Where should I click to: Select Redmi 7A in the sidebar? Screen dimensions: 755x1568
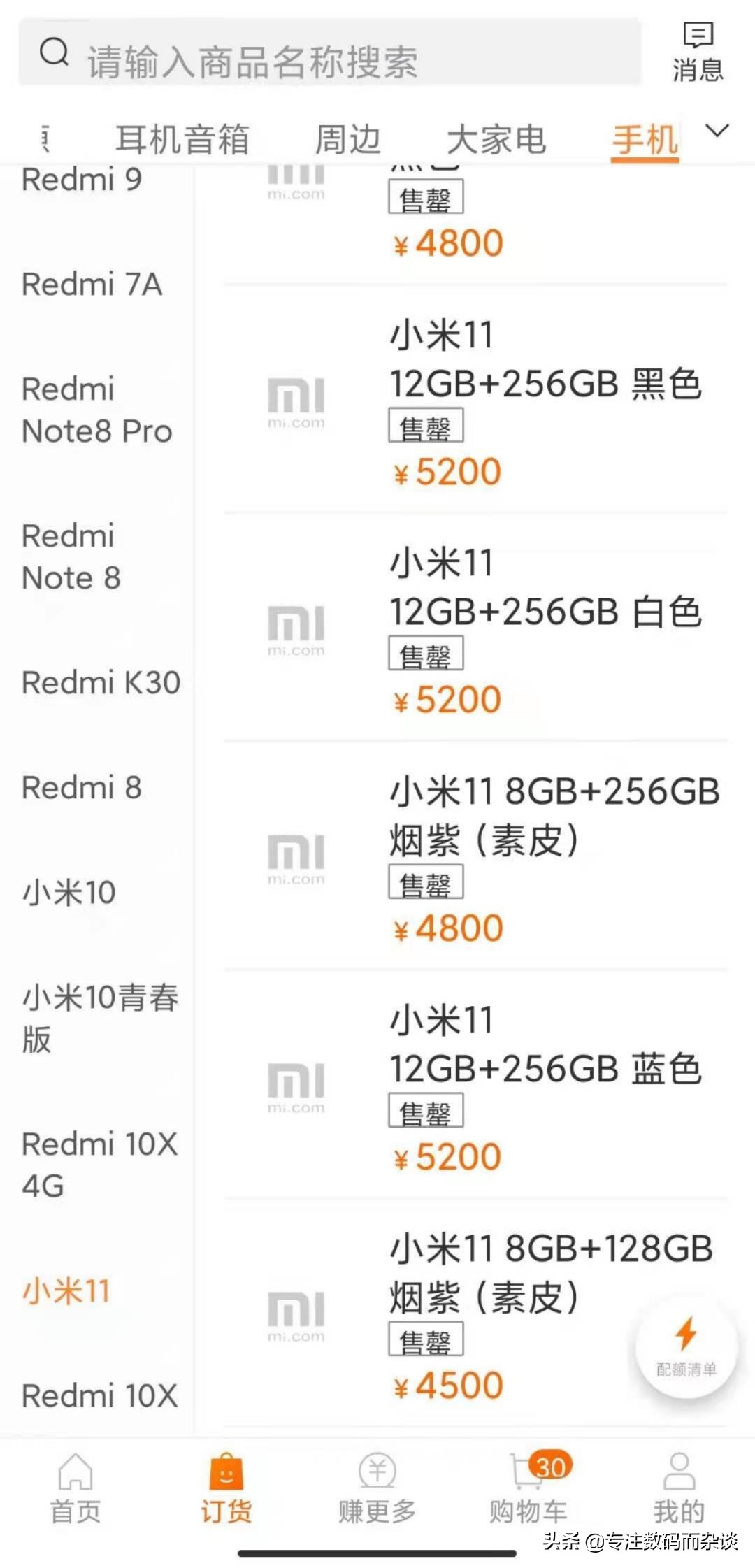(x=92, y=285)
